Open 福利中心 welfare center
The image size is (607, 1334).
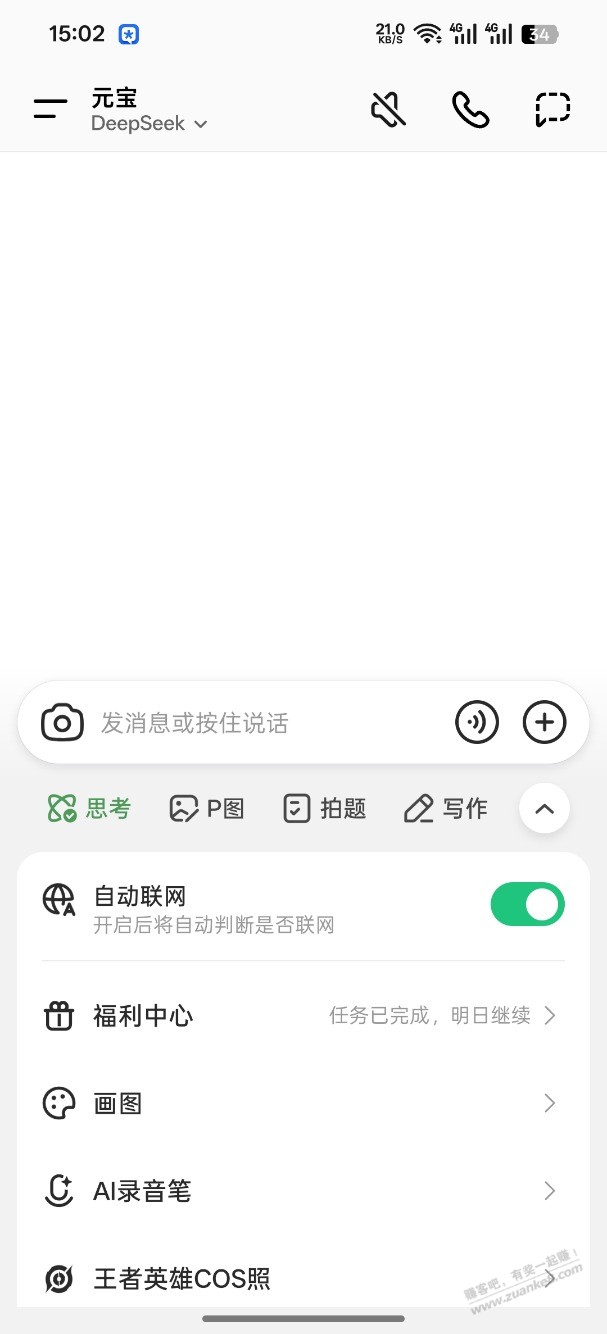click(x=300, y=1016)
